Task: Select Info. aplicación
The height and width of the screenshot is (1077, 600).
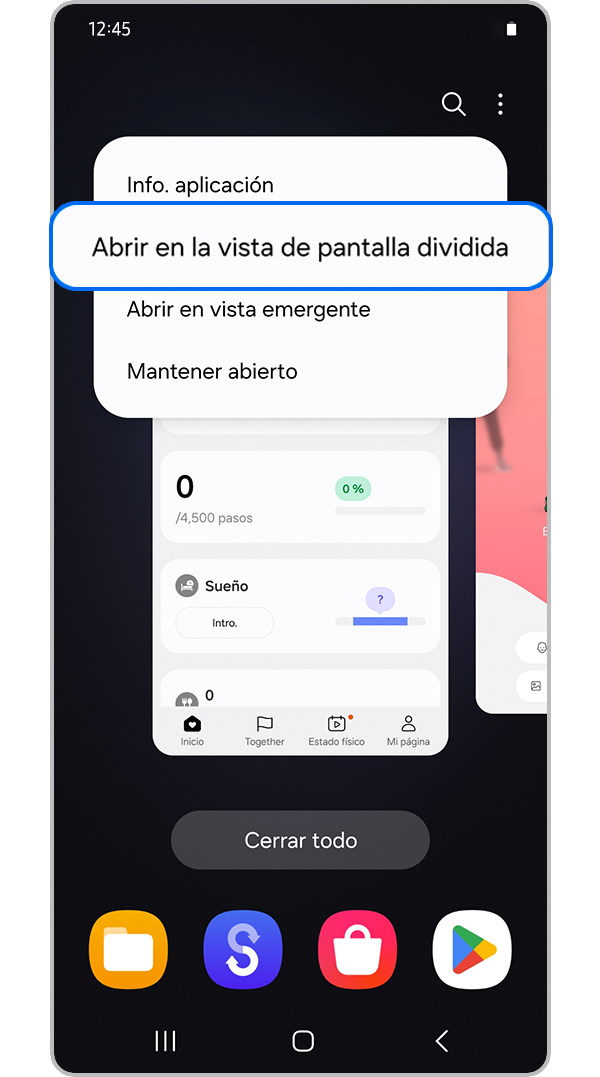Action: (200, 185)
